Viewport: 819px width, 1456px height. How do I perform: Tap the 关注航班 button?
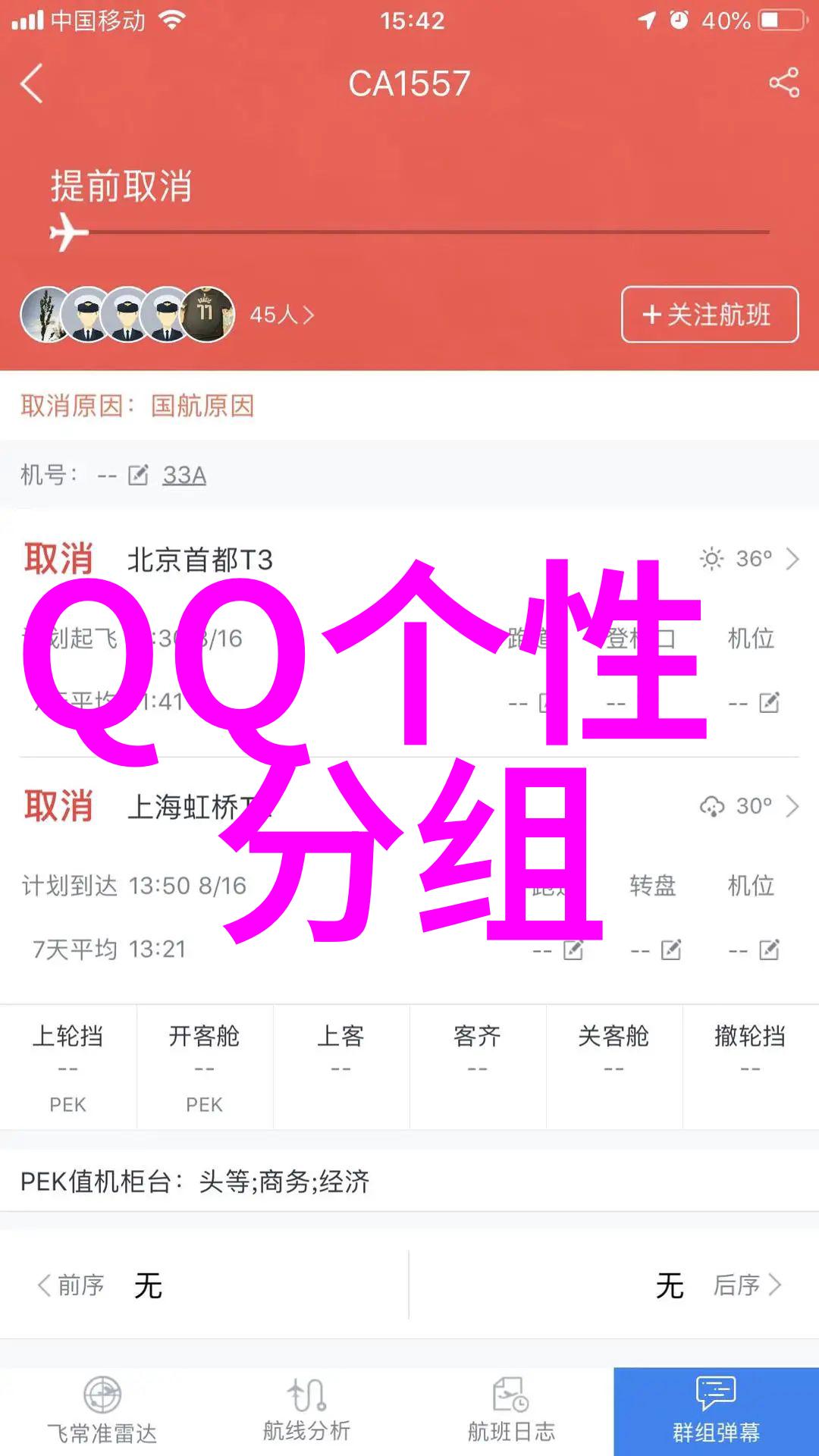[709, 315]
